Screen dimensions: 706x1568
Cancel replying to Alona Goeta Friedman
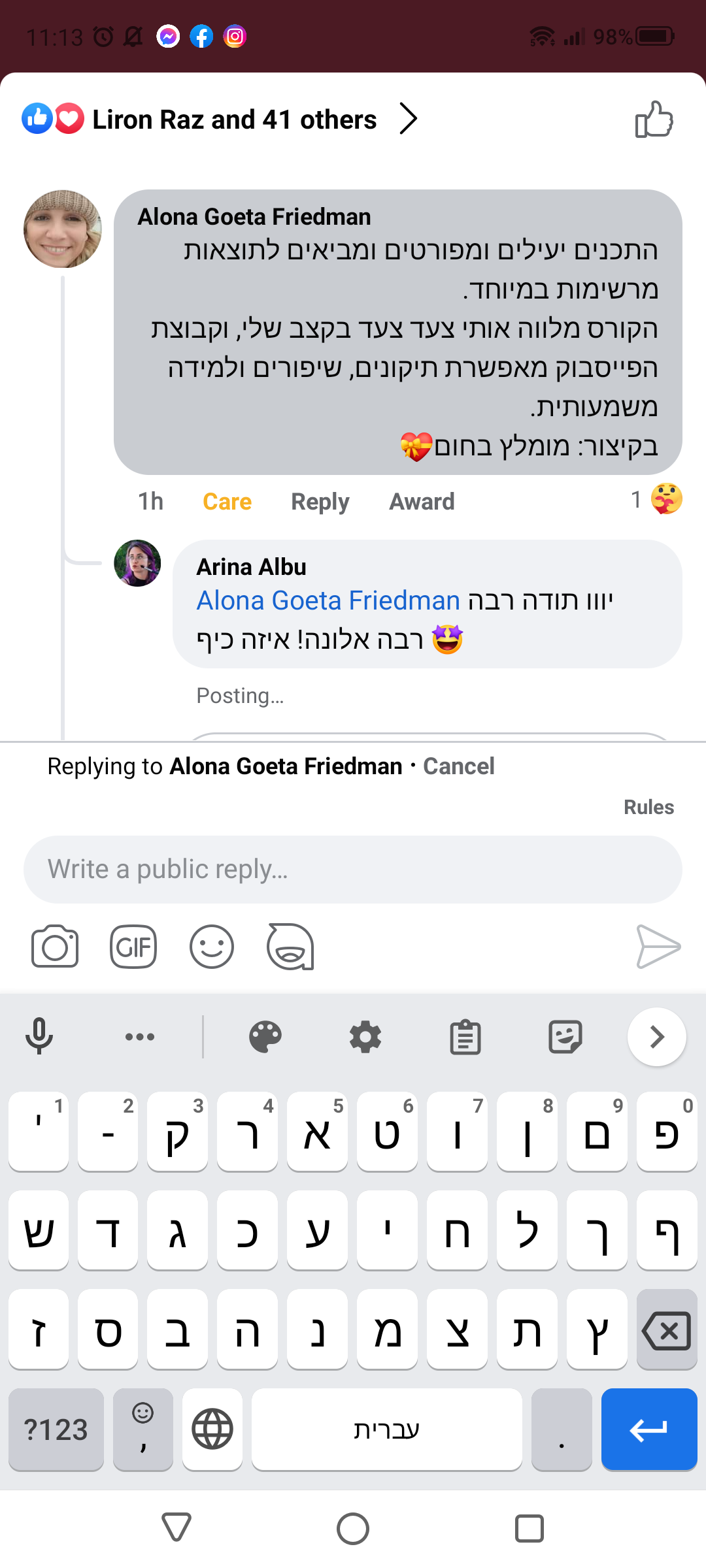(458, 766)
